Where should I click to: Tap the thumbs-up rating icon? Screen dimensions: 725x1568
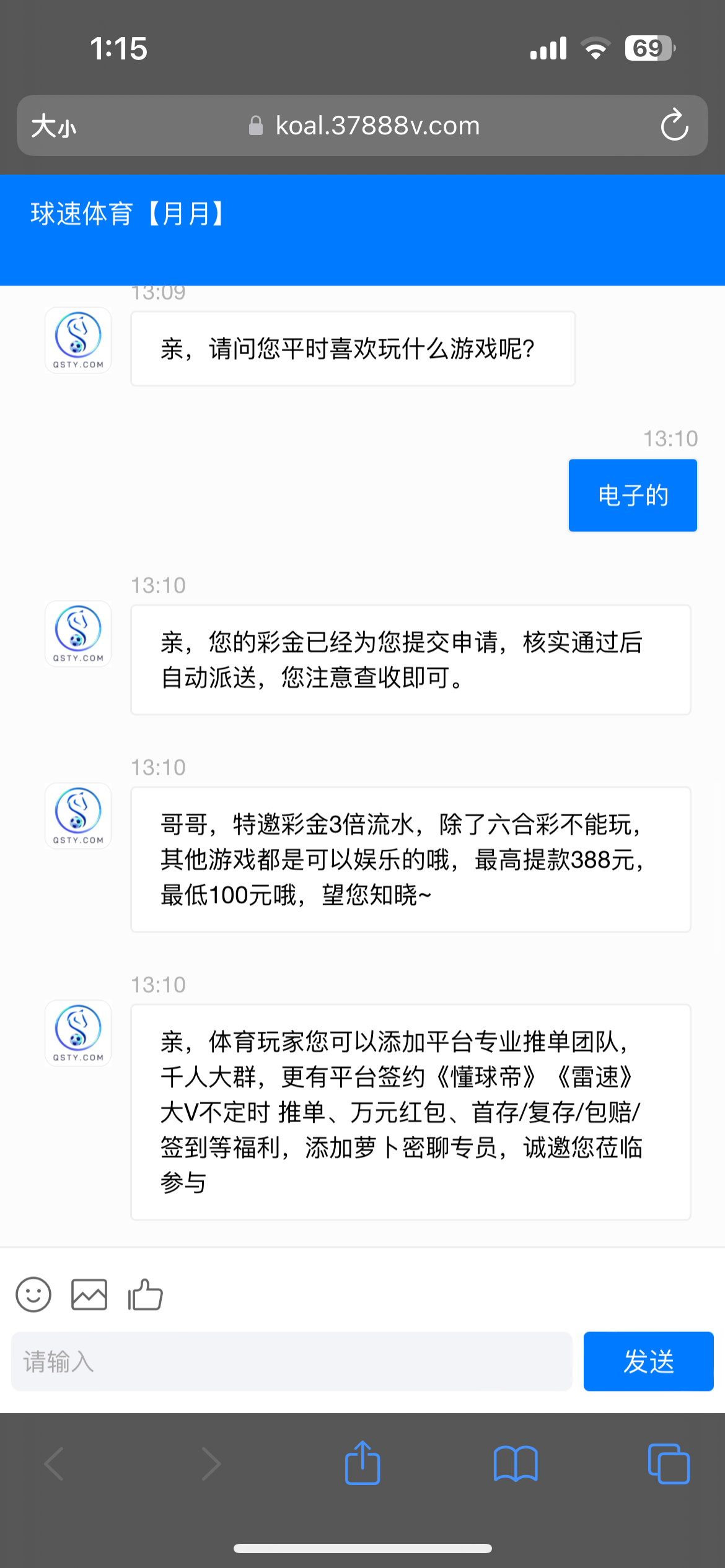[x=145, y=1294]
